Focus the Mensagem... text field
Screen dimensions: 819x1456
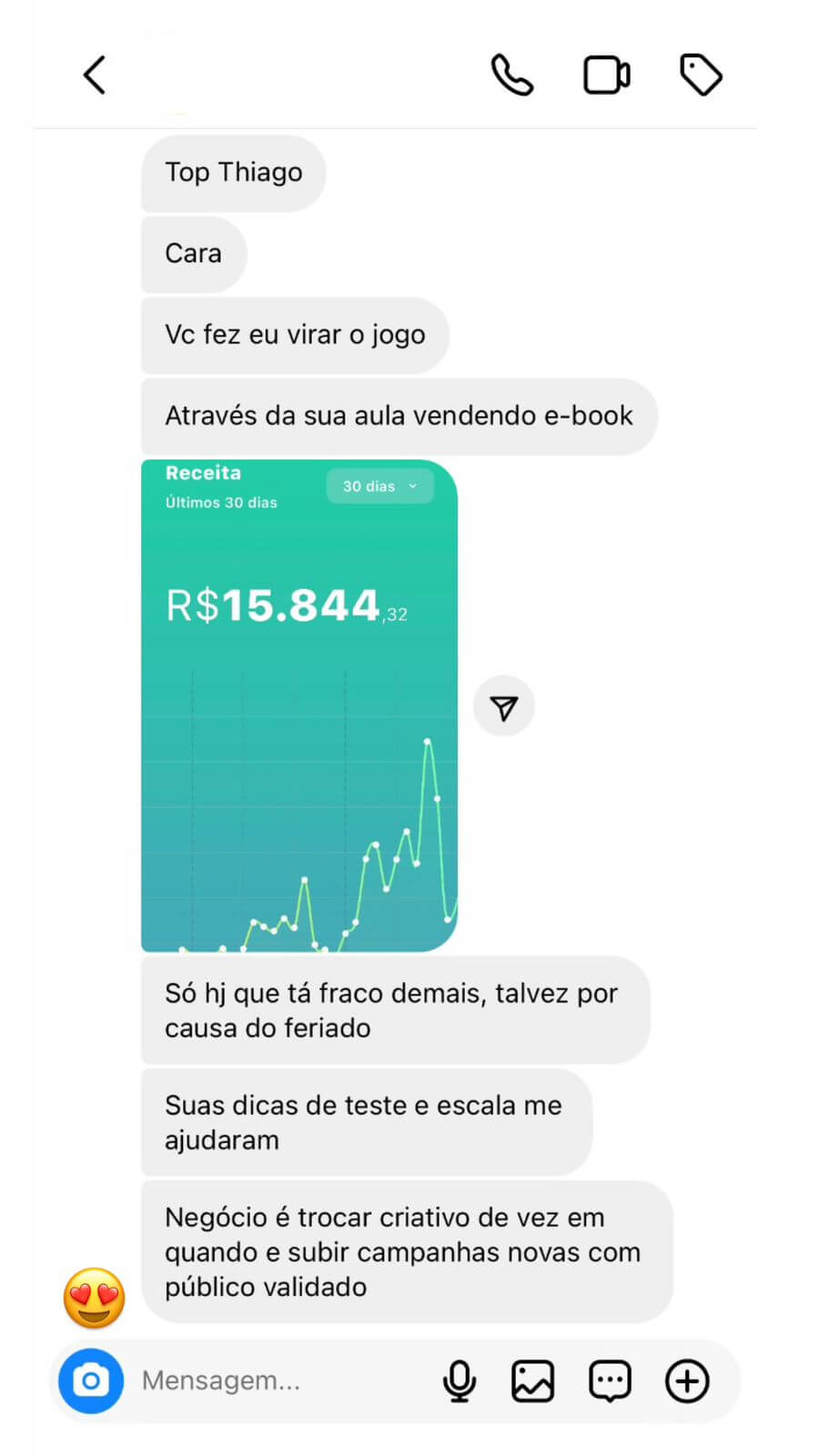pyautogui.click(x=273, y=1380)
